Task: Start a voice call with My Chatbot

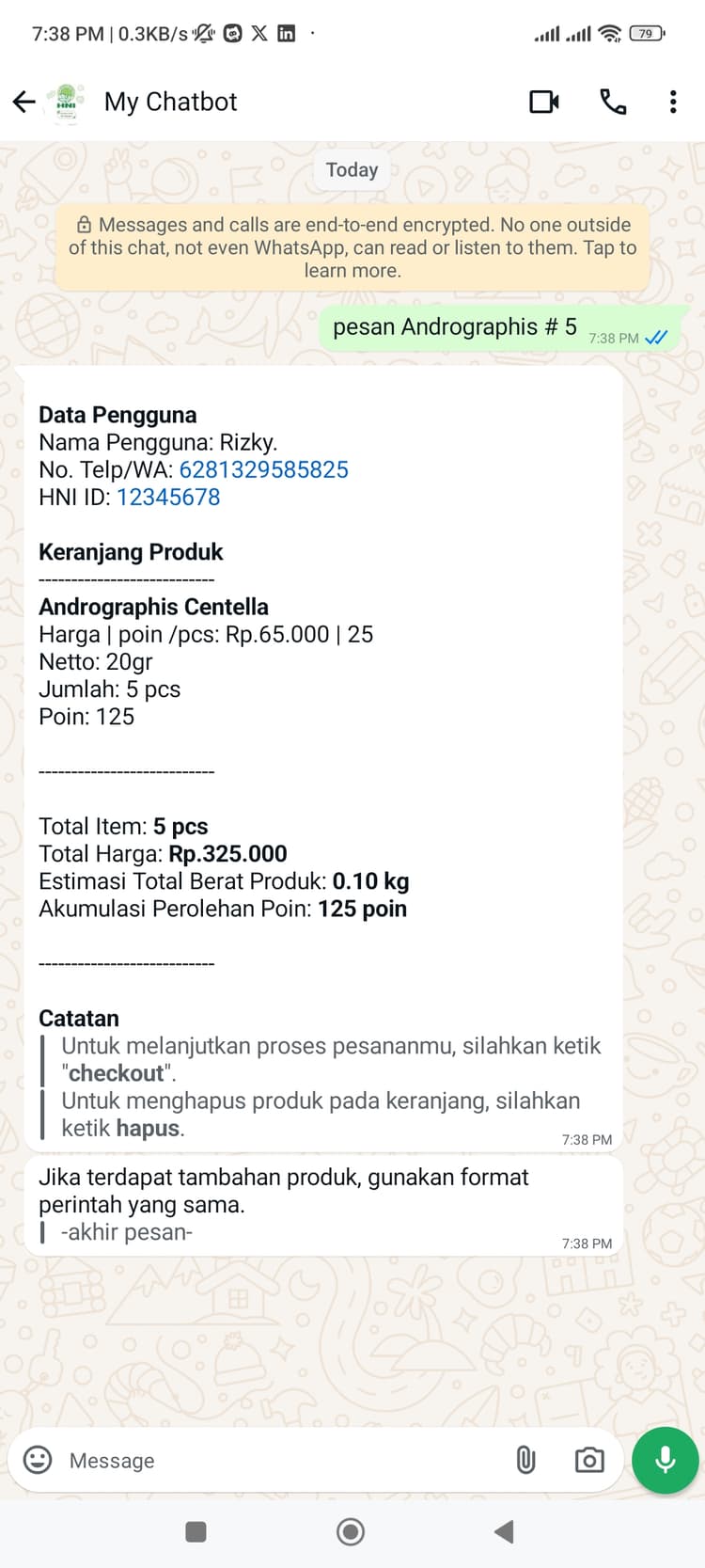Action: 613,102
